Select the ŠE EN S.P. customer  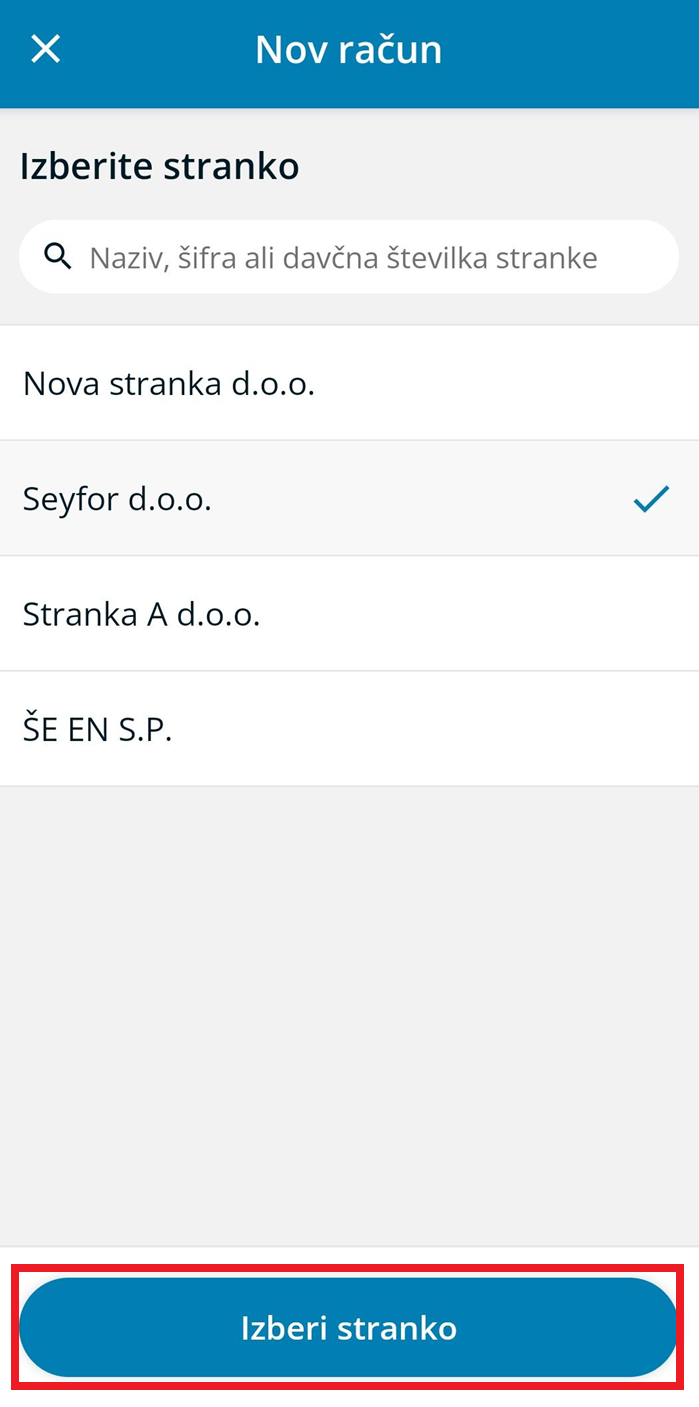(349, 729)
